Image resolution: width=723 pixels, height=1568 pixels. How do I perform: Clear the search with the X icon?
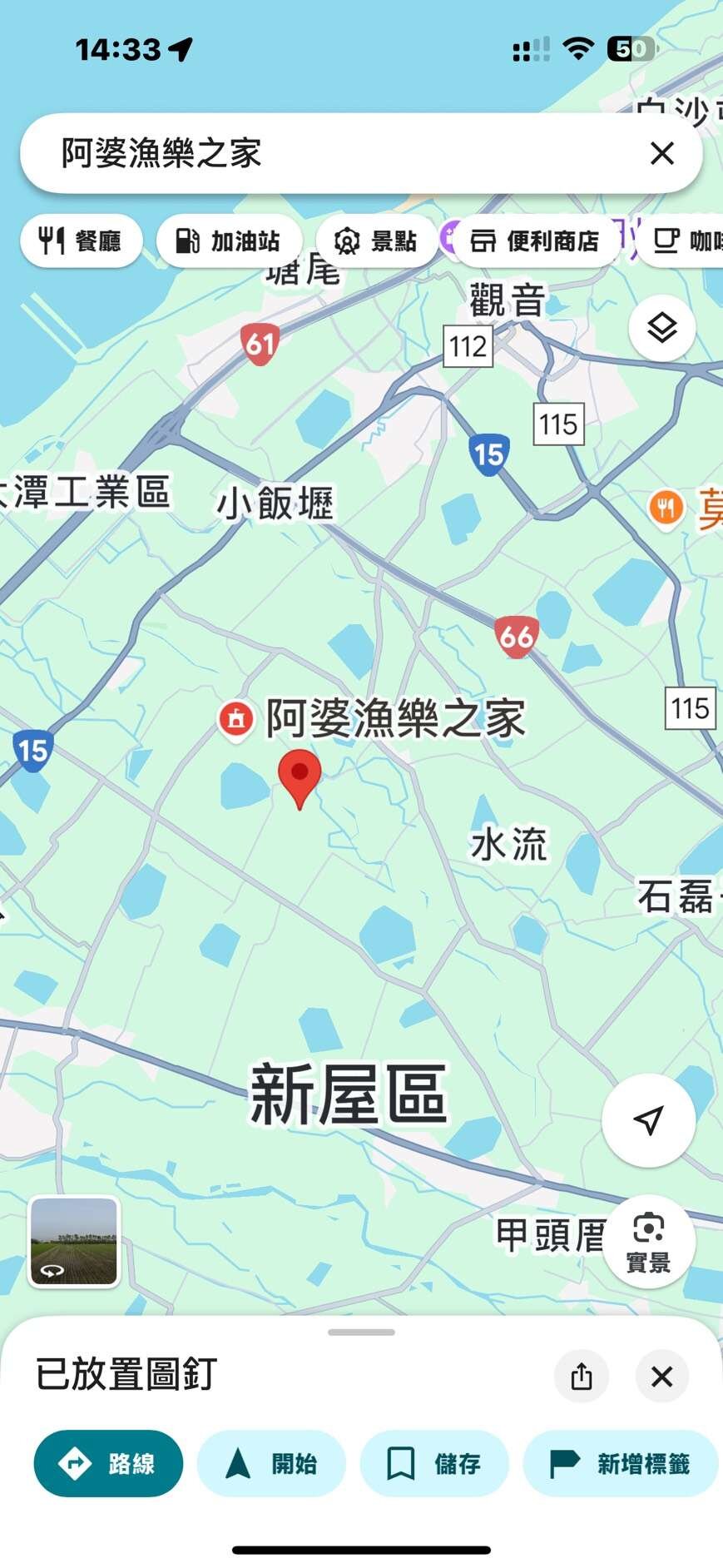pos(662,154)
